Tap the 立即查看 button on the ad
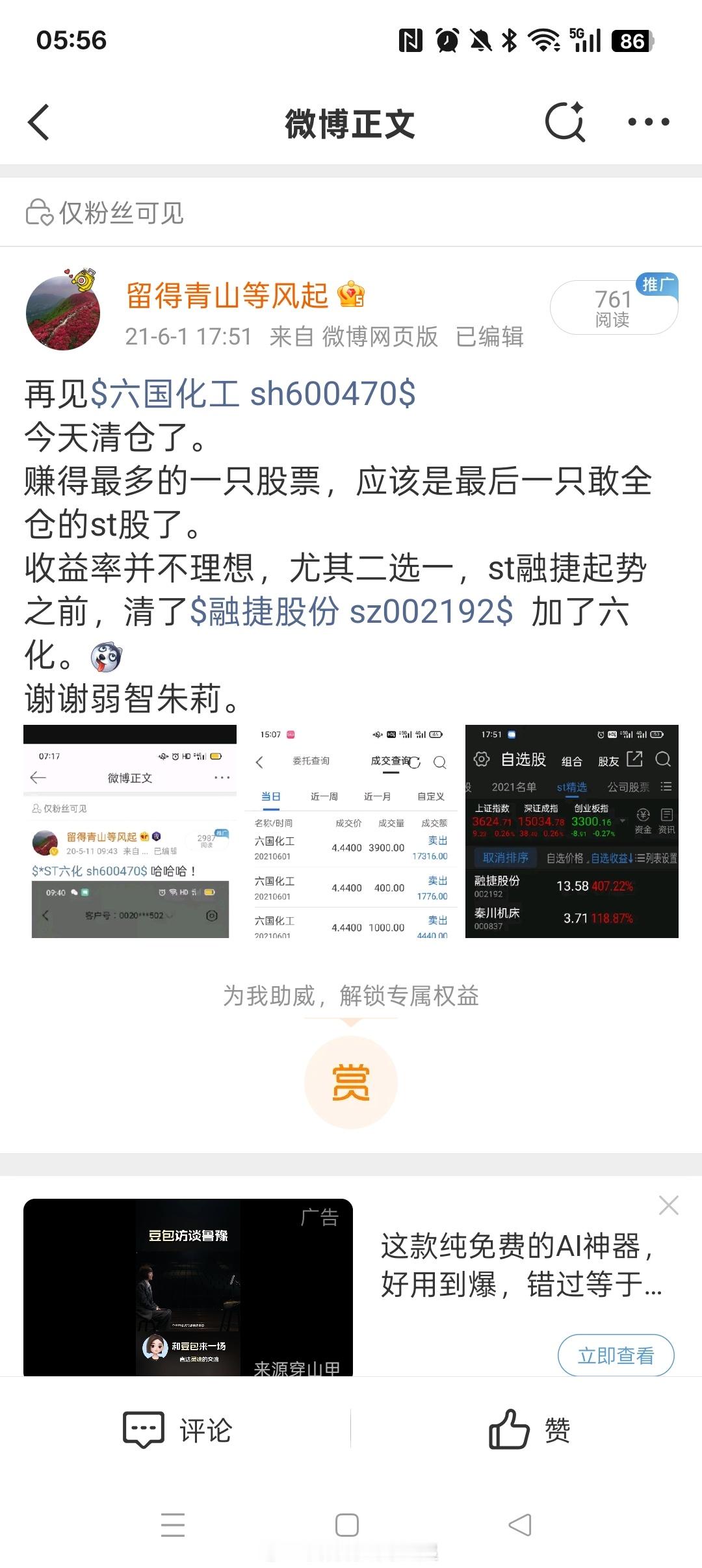702x1568 pixels. (x=614, y=1355)
